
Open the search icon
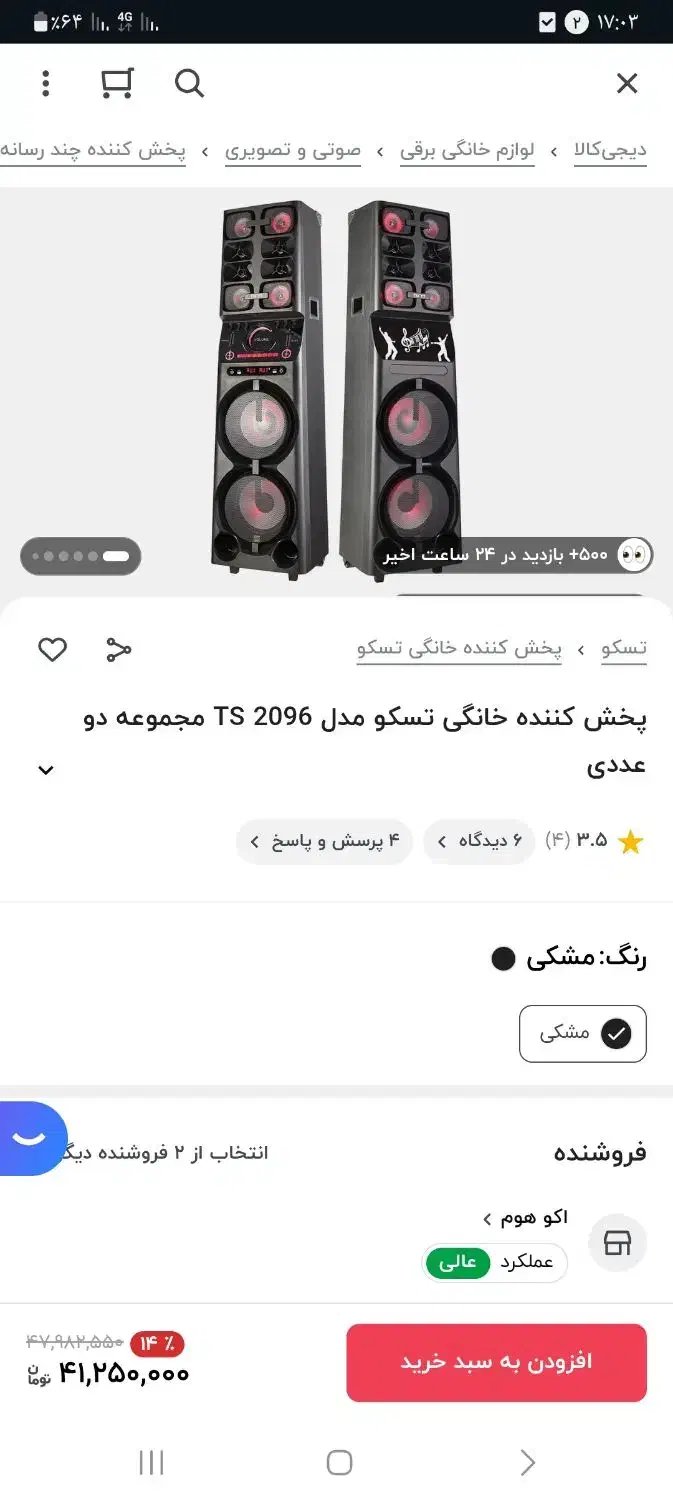[x=189, y=84]
